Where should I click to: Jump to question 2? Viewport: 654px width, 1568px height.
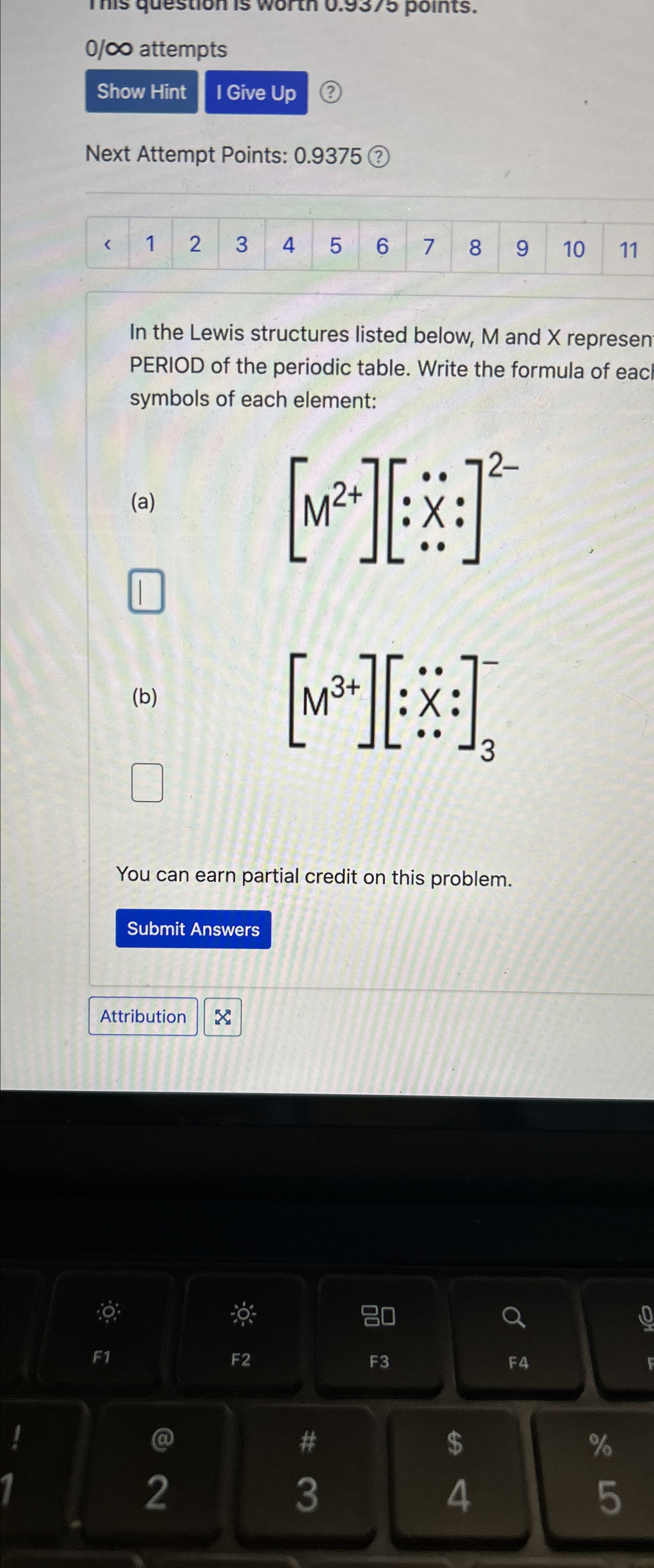[x=195, y=245]
